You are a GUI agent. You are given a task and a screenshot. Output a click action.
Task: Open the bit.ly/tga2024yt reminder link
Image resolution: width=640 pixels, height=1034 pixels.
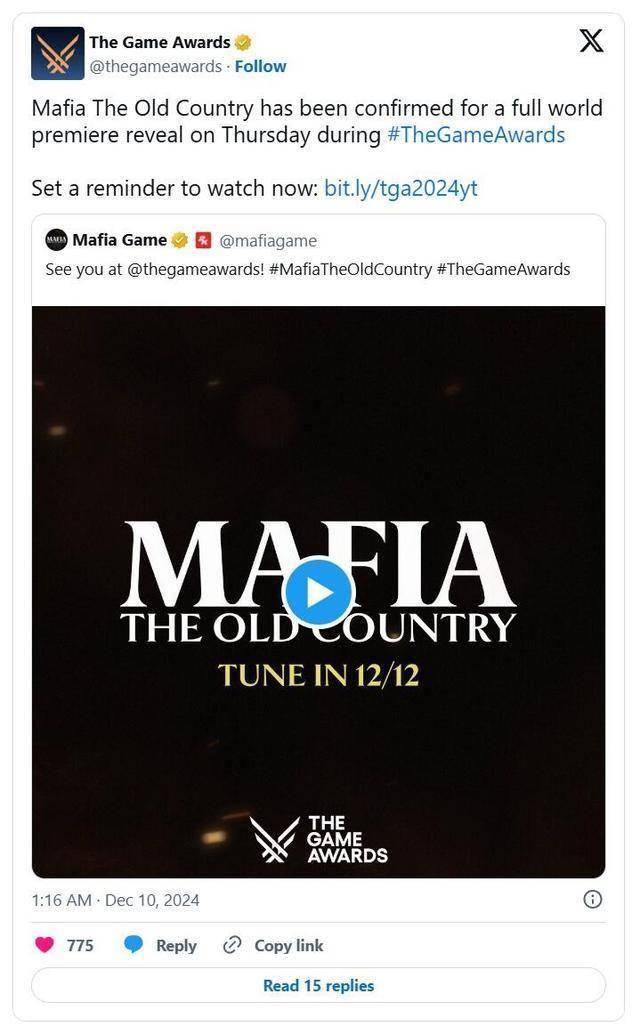click(x=401, y=188)
